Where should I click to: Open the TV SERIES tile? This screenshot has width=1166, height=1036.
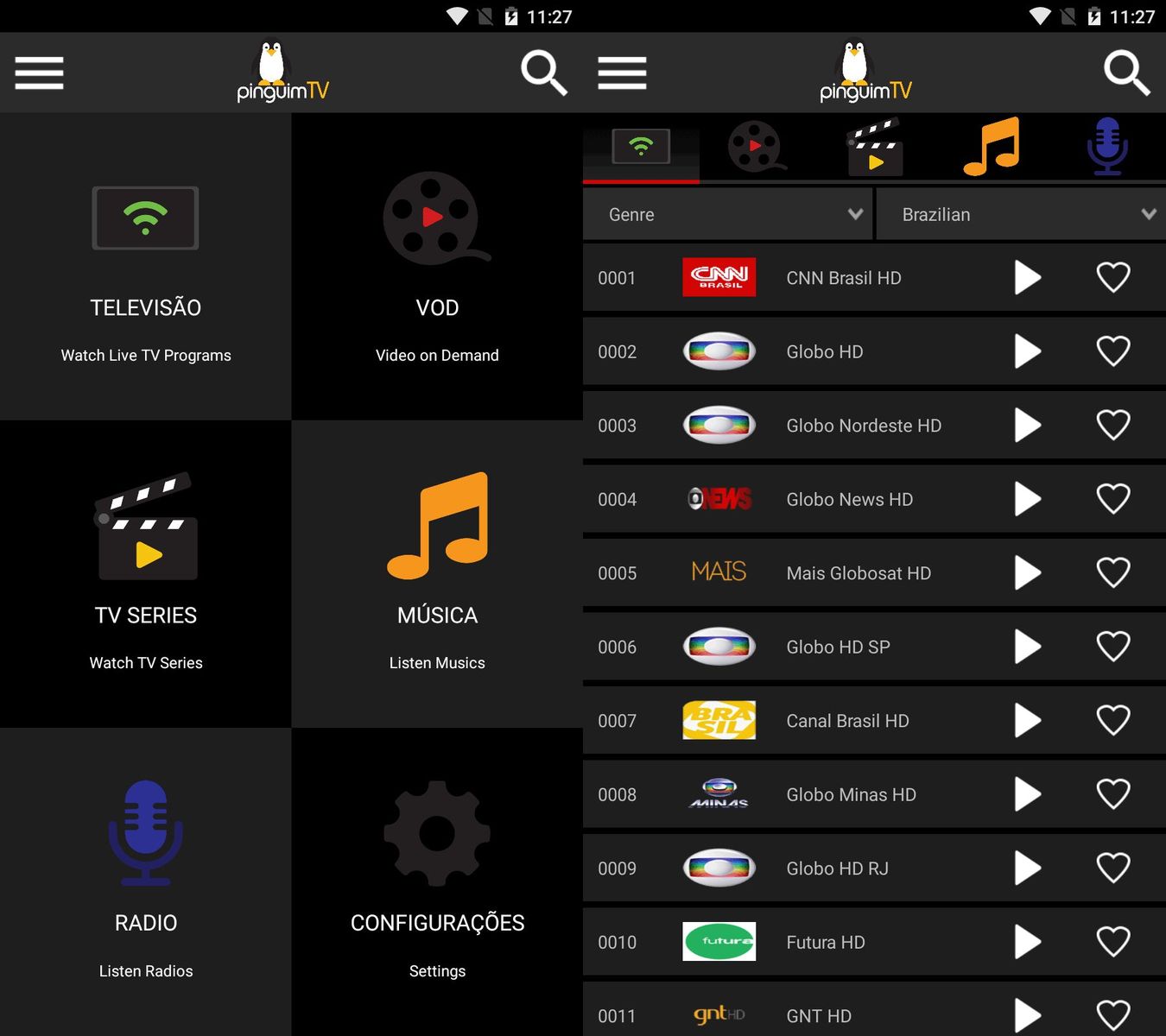[x=145, y=574]
